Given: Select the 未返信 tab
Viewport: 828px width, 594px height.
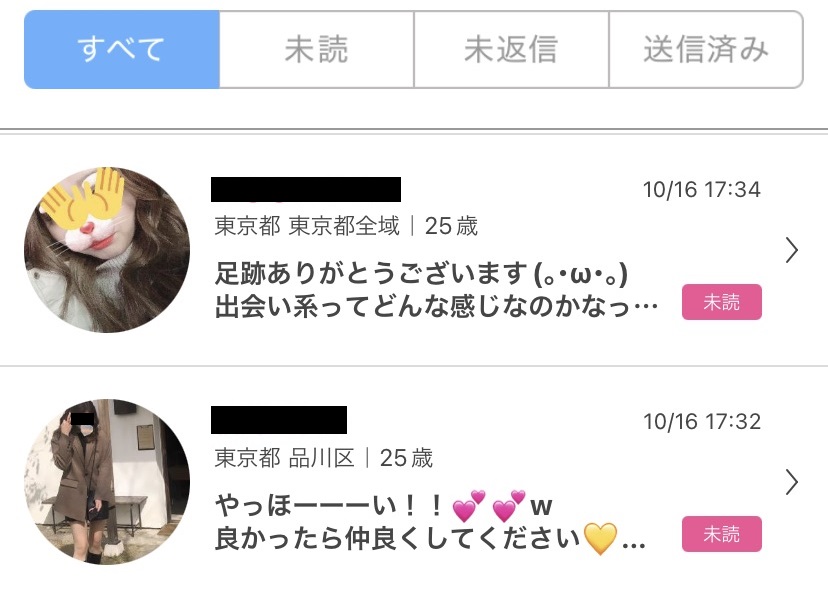Looking at the screenshot, I should coord(510,50).
